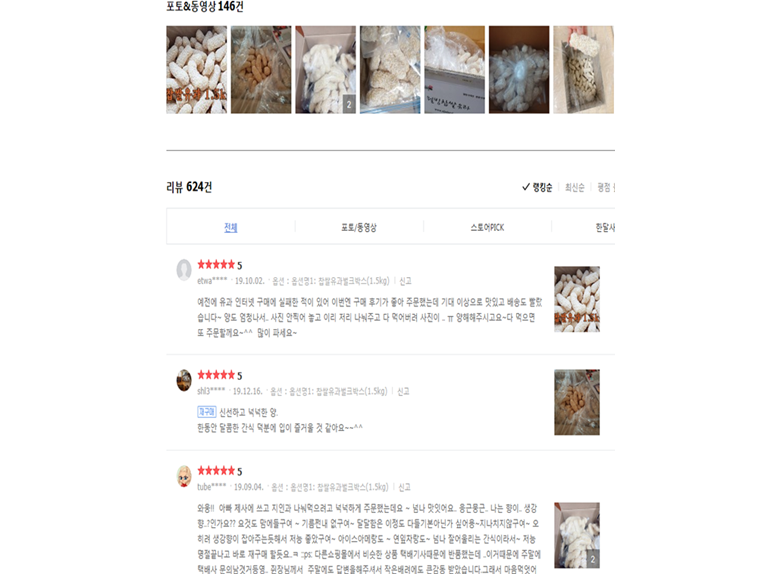The height and width of the screenshot is (574, 780).
Task: Open the first photo in 포토&동영상 gallery
Action: tap(196, 69)
